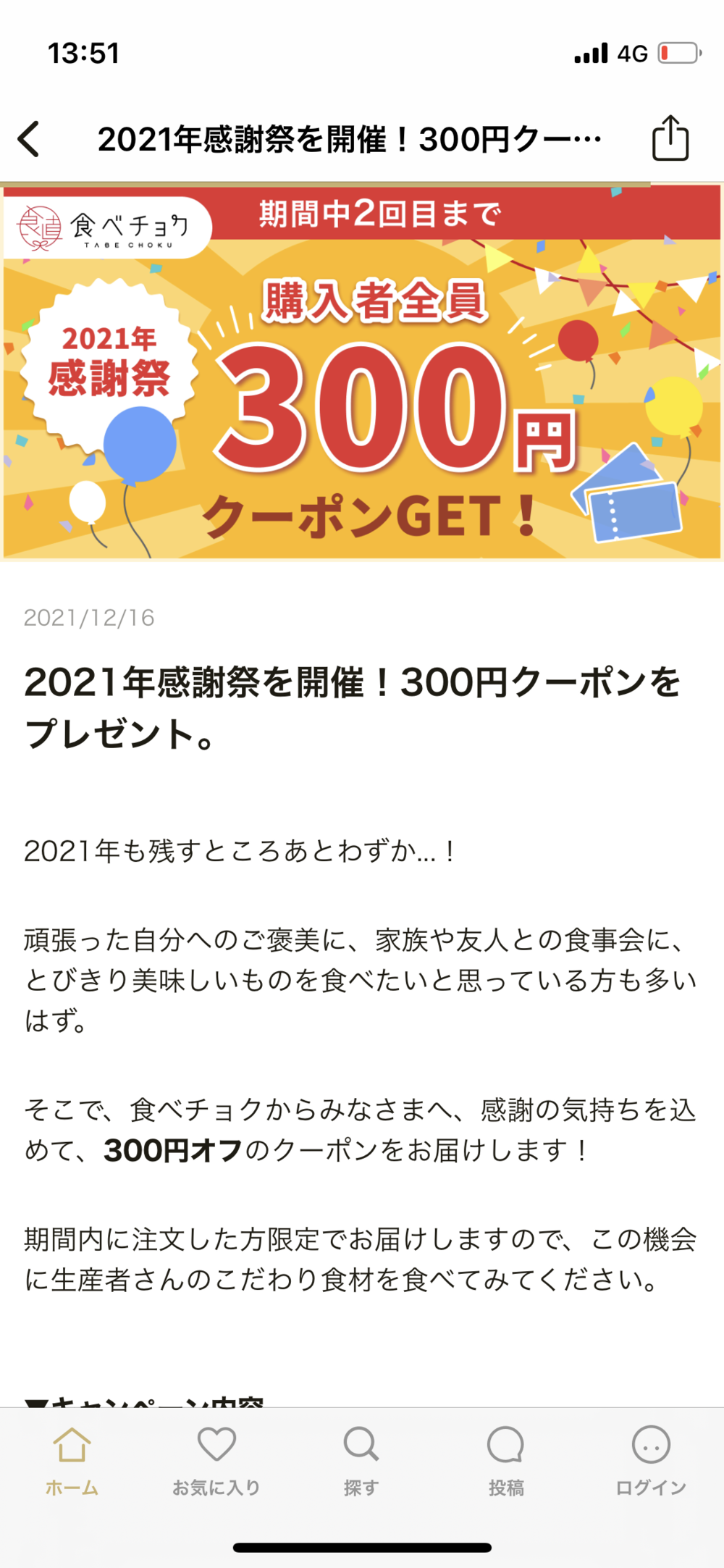Share this 感謝祭 coupon article
724x1568 pixels.
click(670, 138)
